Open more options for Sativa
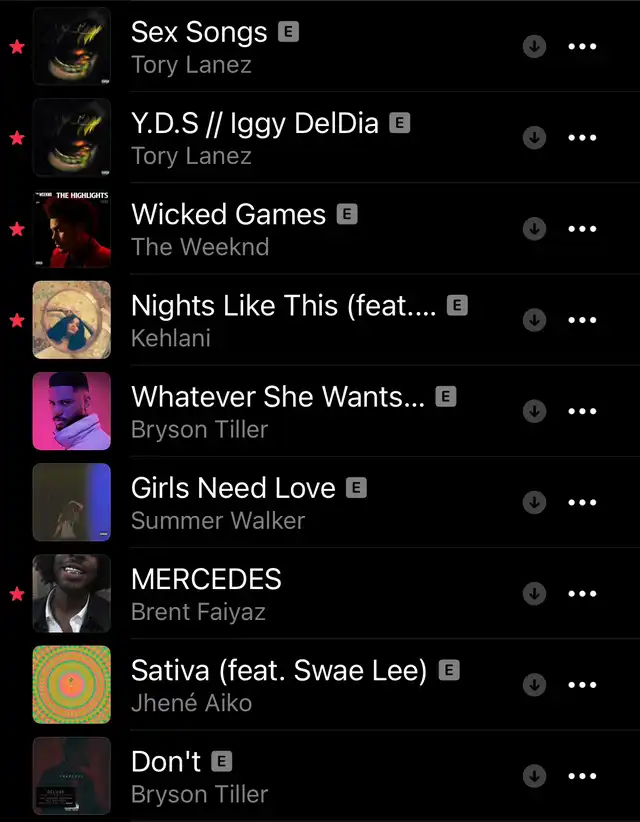Image resolution: width=640 pixels, height=822 pixels. (581, 685)
